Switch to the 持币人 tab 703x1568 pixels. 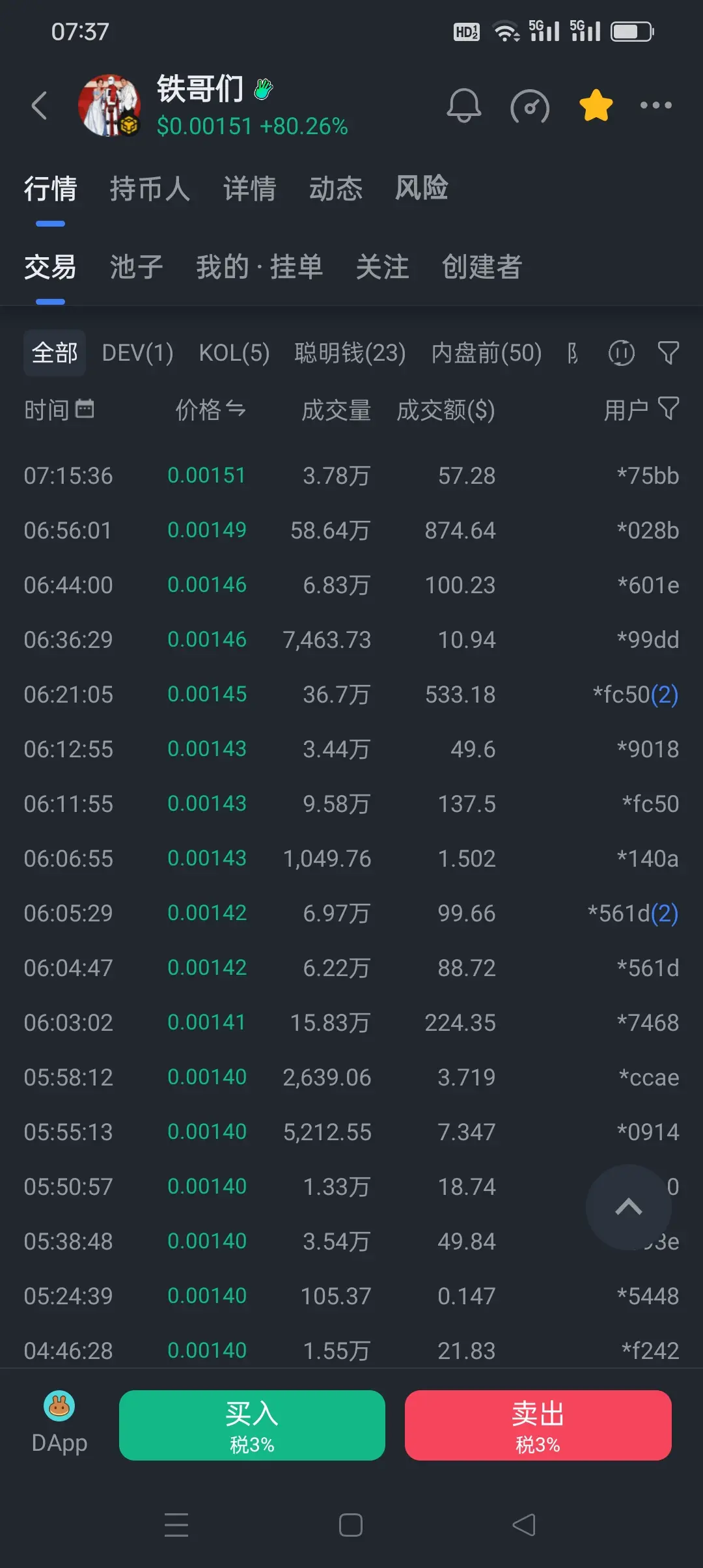click(x=150, y=189)
